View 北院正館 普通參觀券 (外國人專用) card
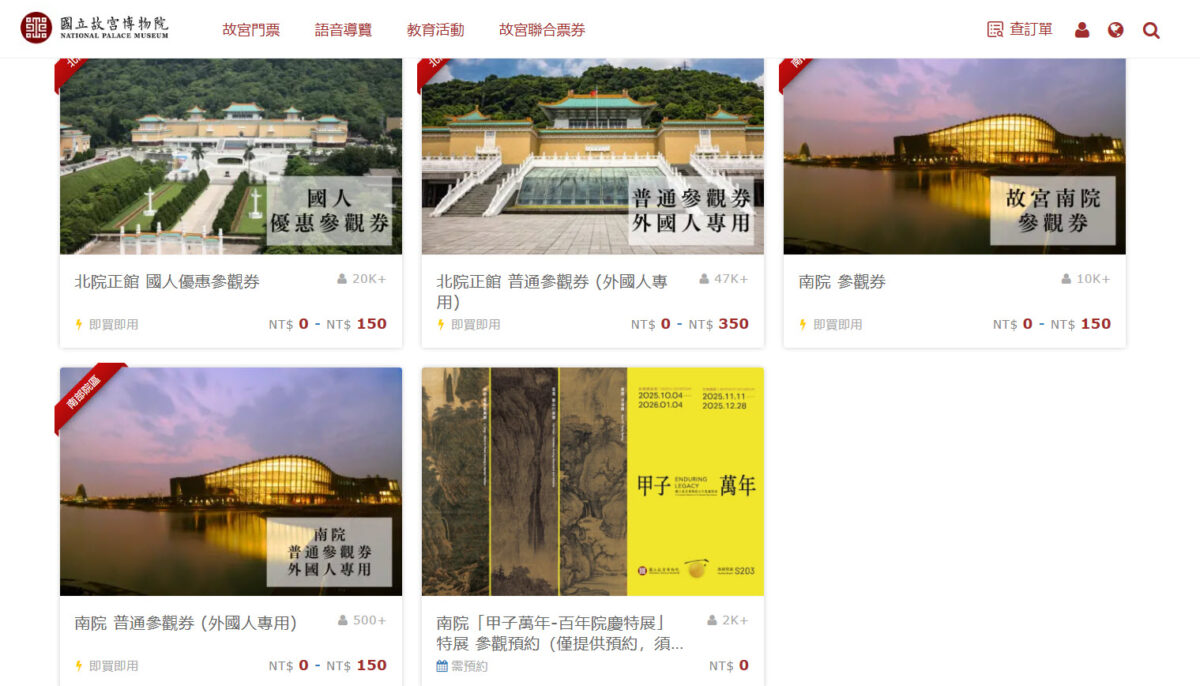 coord(593,200)
